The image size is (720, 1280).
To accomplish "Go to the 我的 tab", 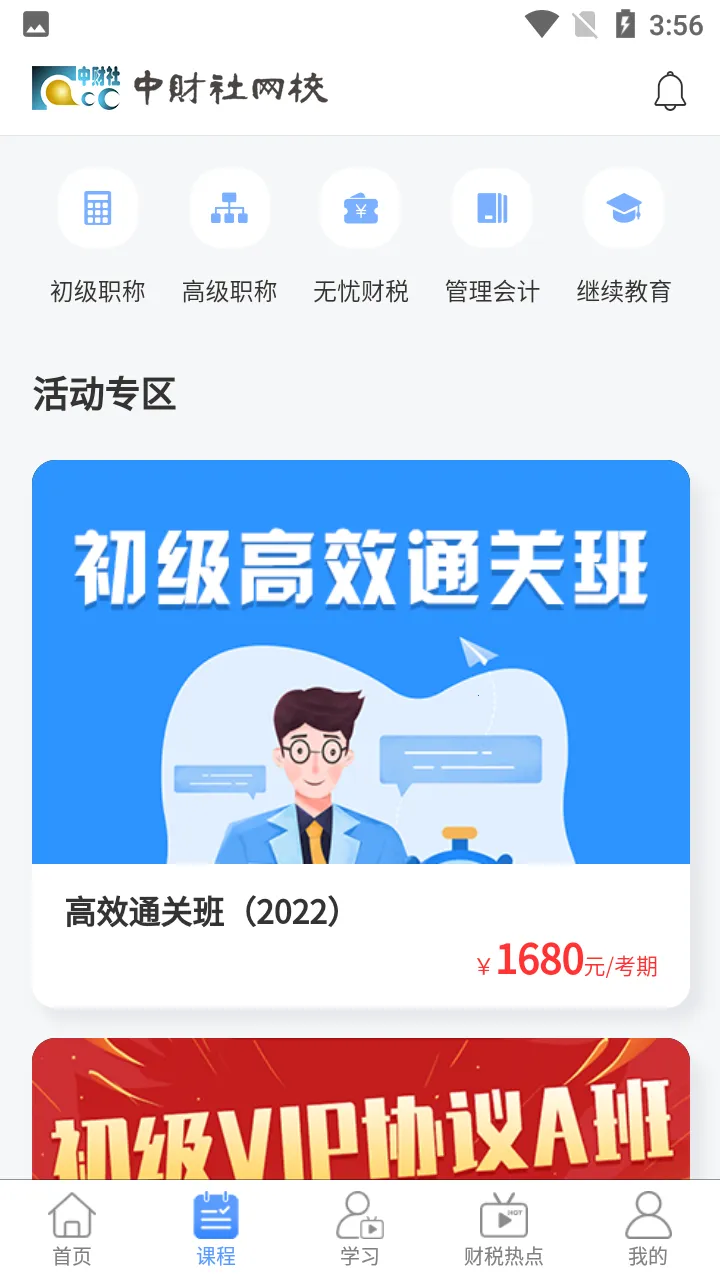I will 648,1230.
